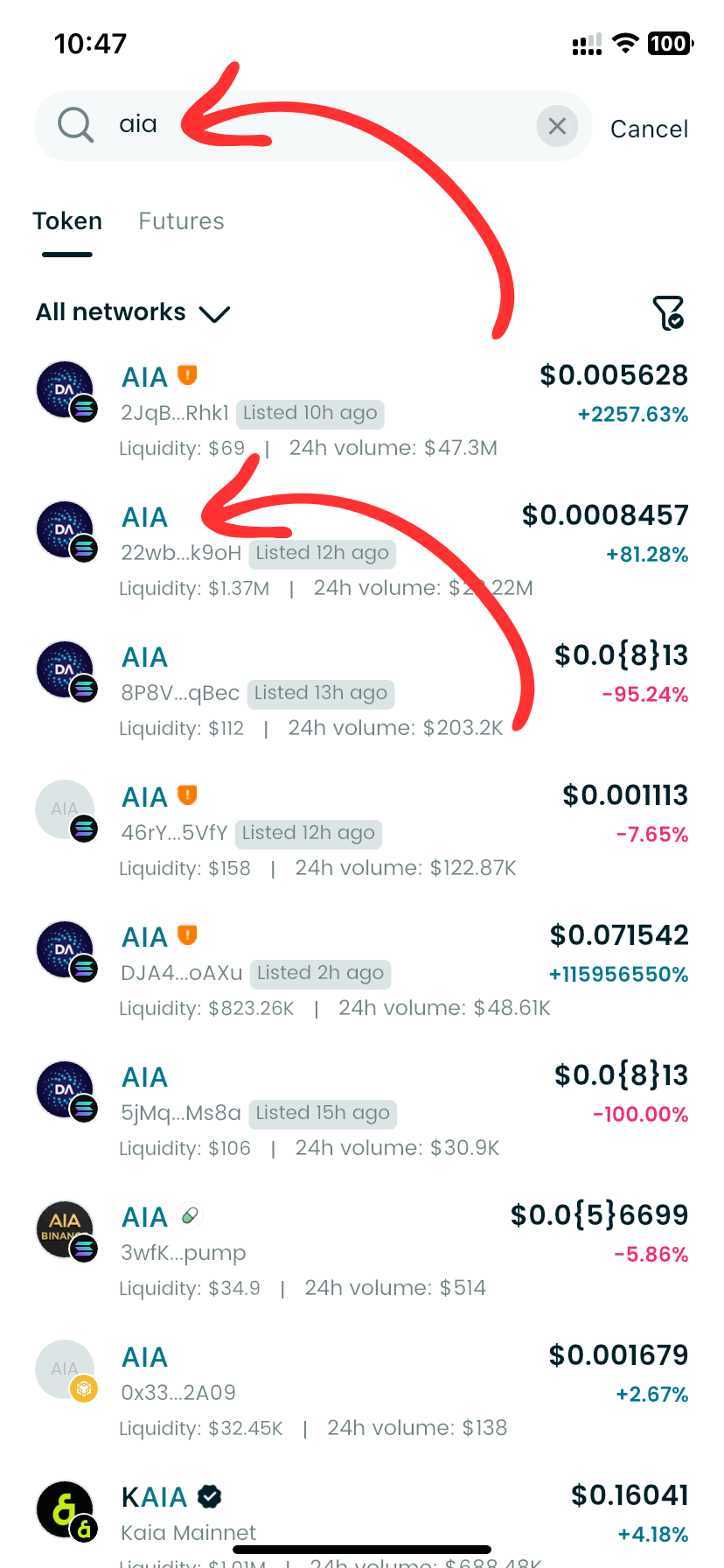Select the Token tab

click(67, 221)
